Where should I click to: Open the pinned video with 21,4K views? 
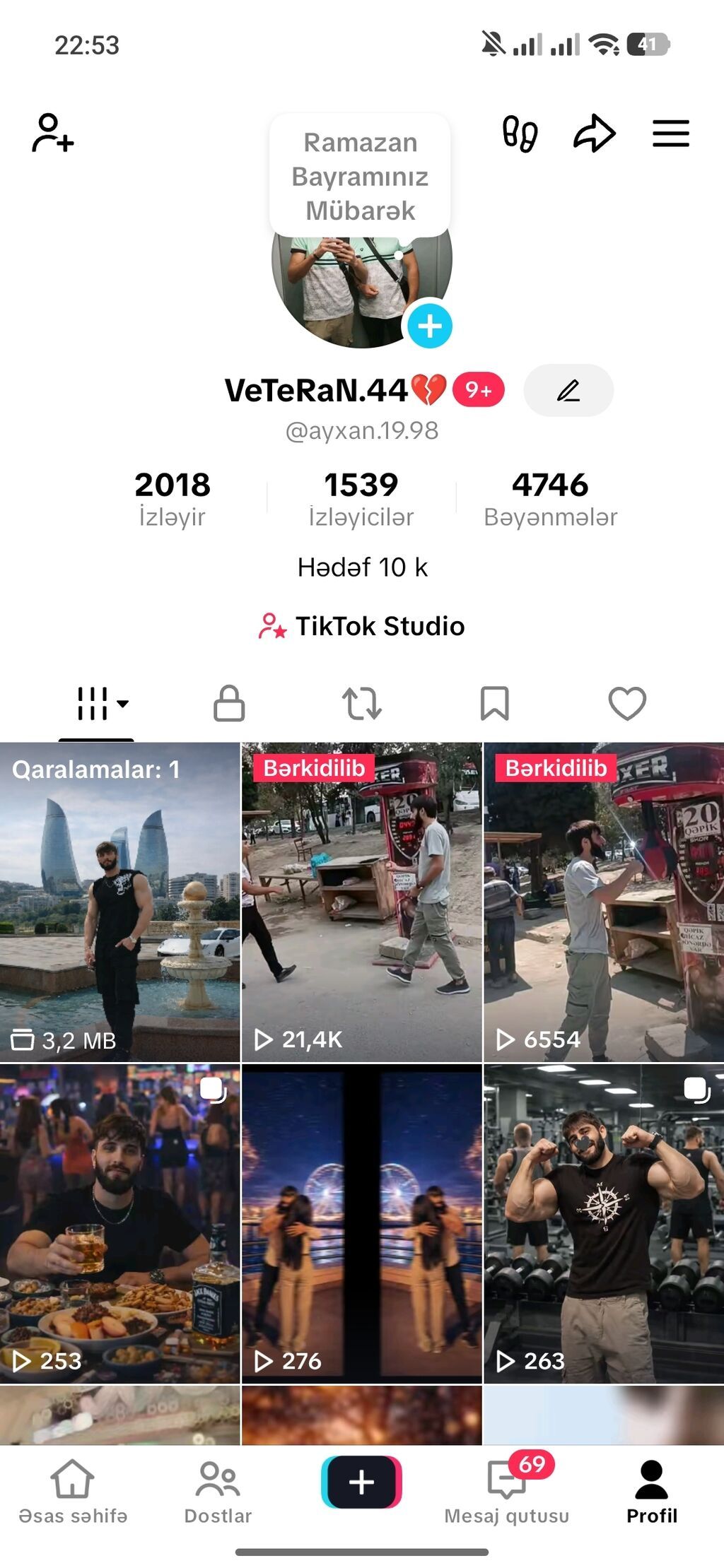tap(361, 902)
